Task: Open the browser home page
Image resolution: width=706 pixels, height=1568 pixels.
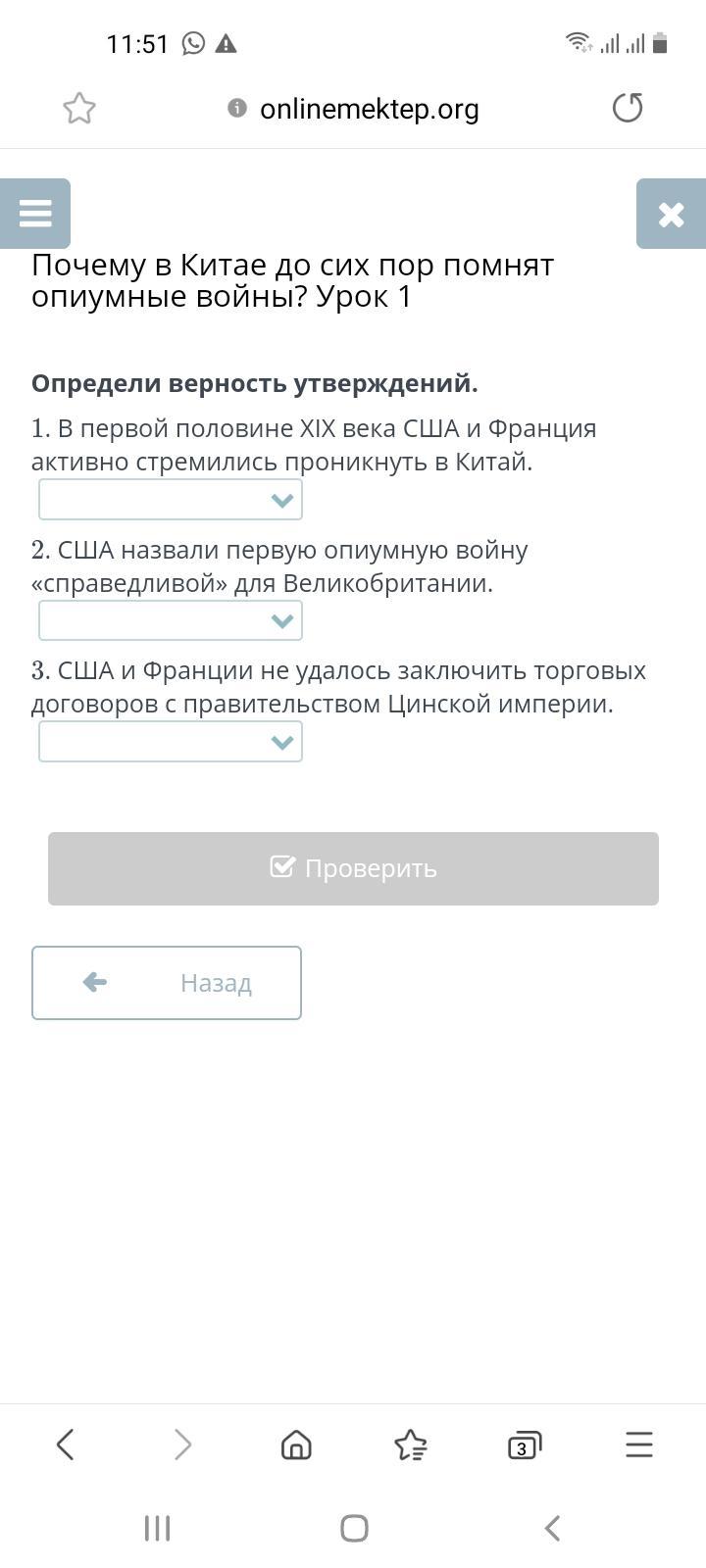Action: pyautogui.click(x=296, y=1445)
